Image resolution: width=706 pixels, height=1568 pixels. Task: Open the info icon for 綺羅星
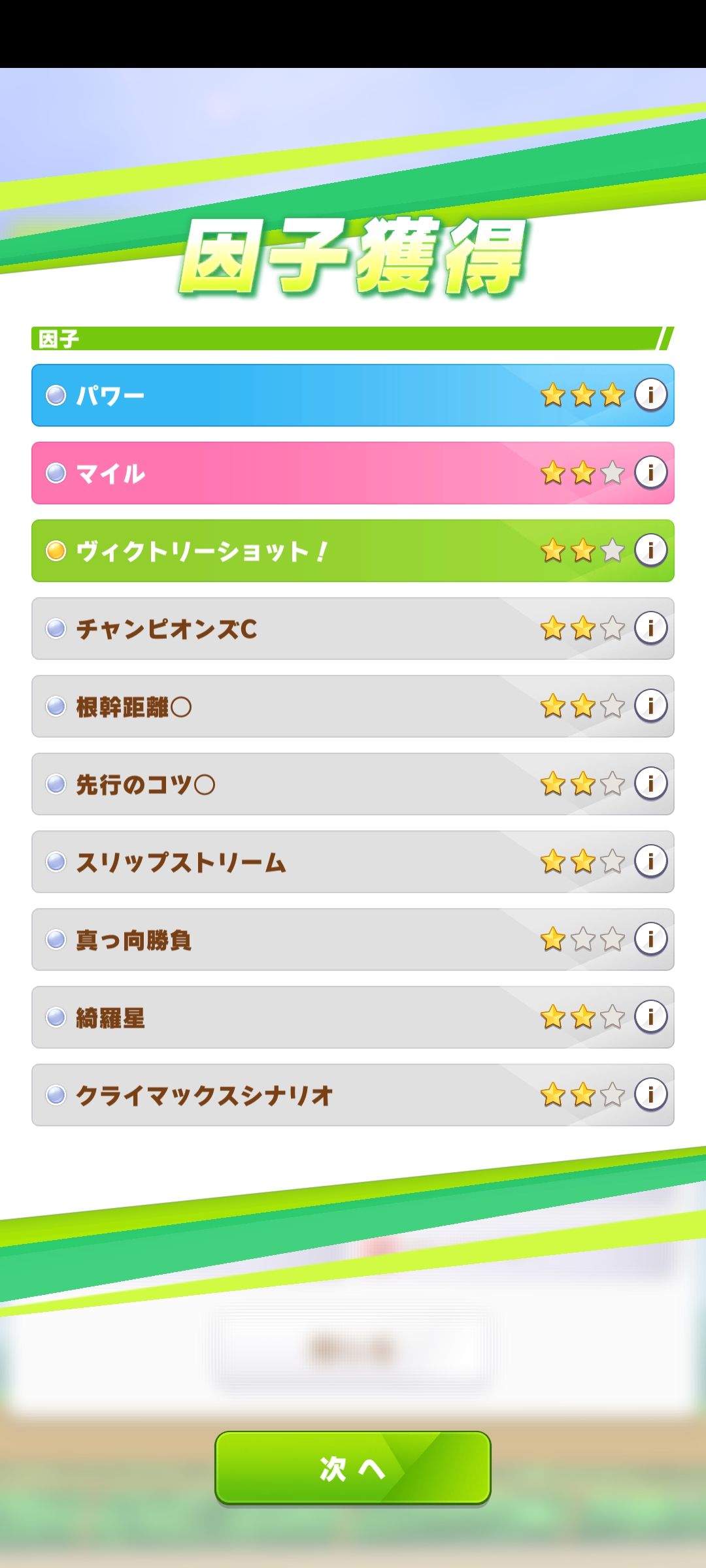pyautogui.click(x=650, y=1017)
